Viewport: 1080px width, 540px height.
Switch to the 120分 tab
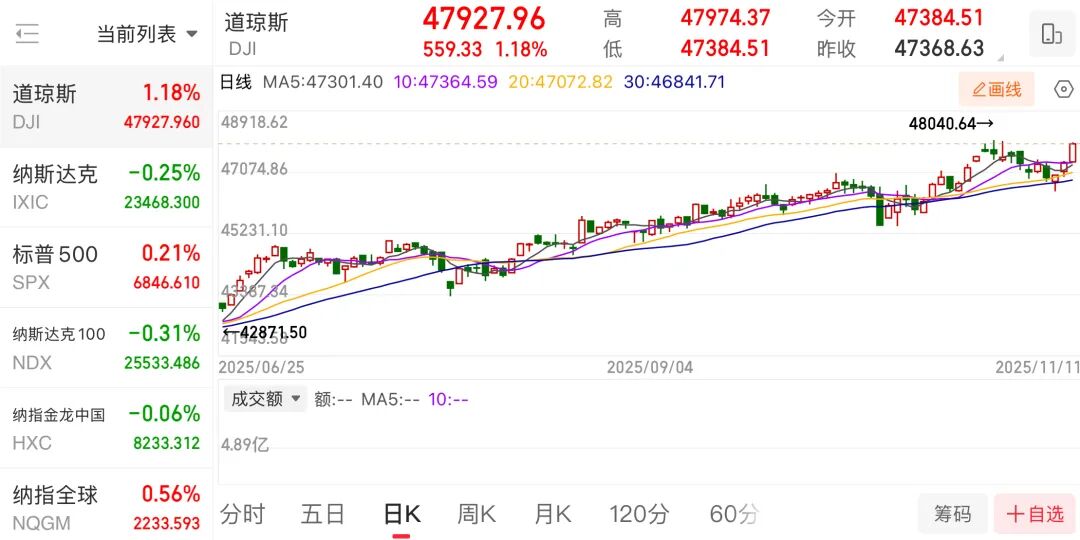pyautogui.click(x=639, y=515)
